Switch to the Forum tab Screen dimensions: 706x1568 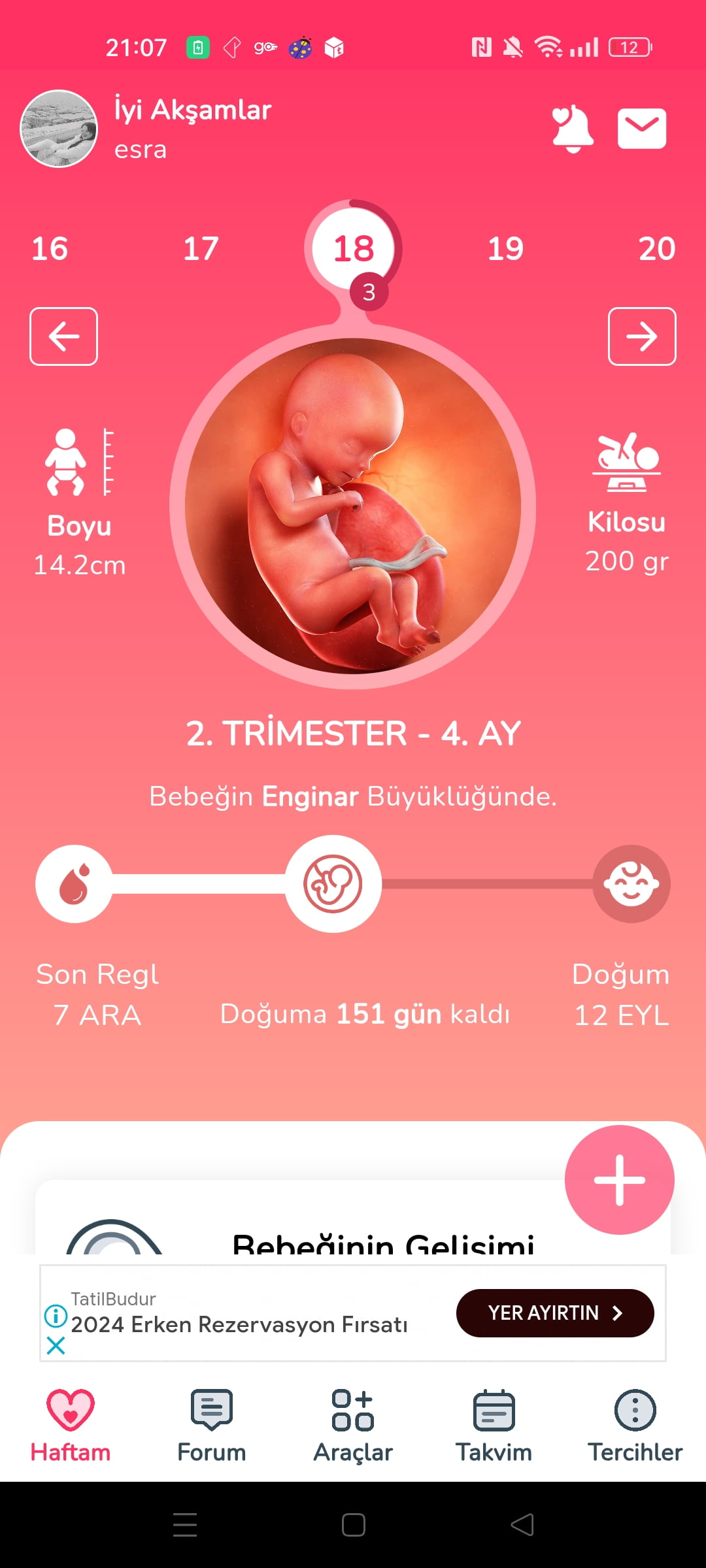coord(211,1426)
